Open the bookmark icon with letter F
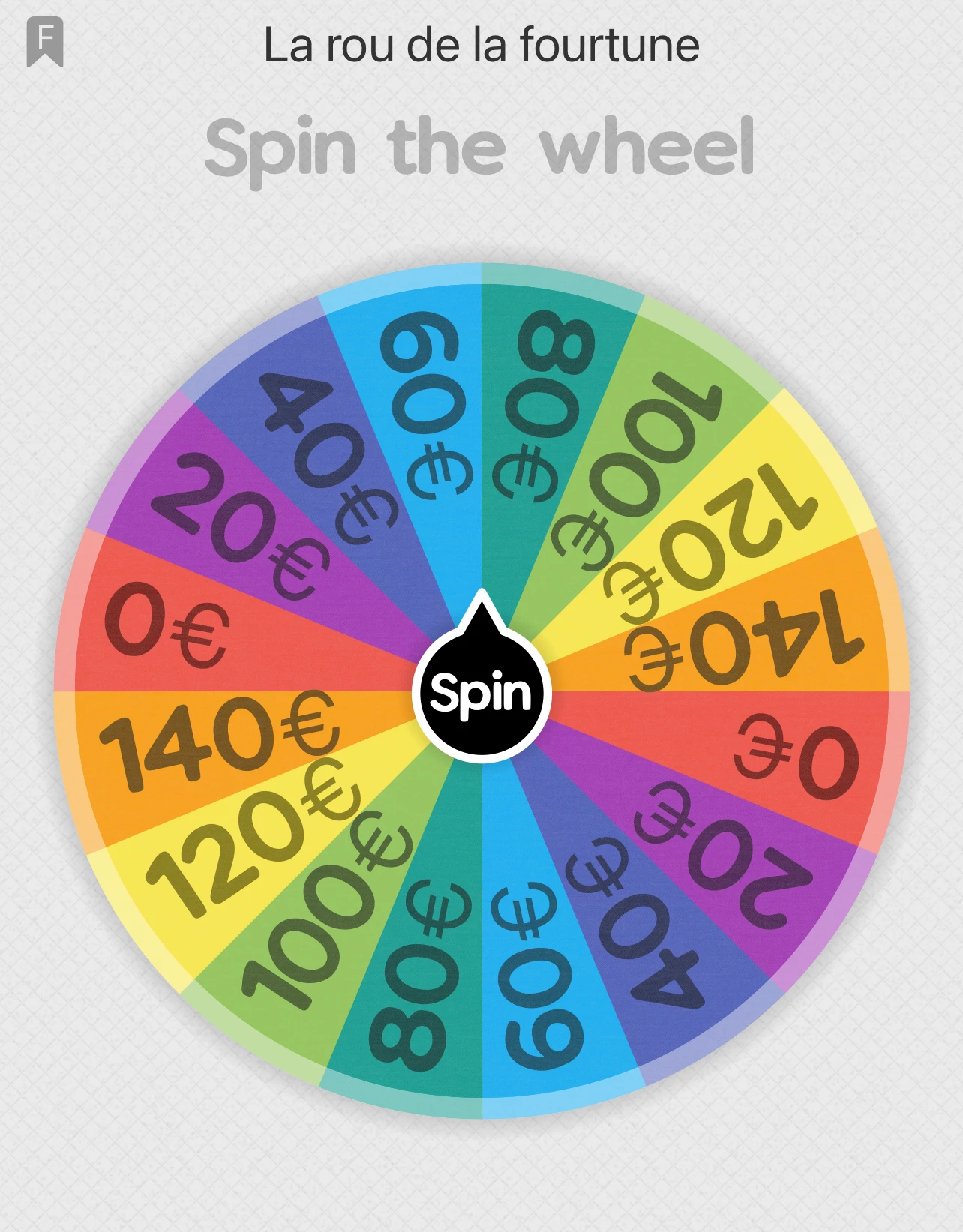 coord(45,43)
